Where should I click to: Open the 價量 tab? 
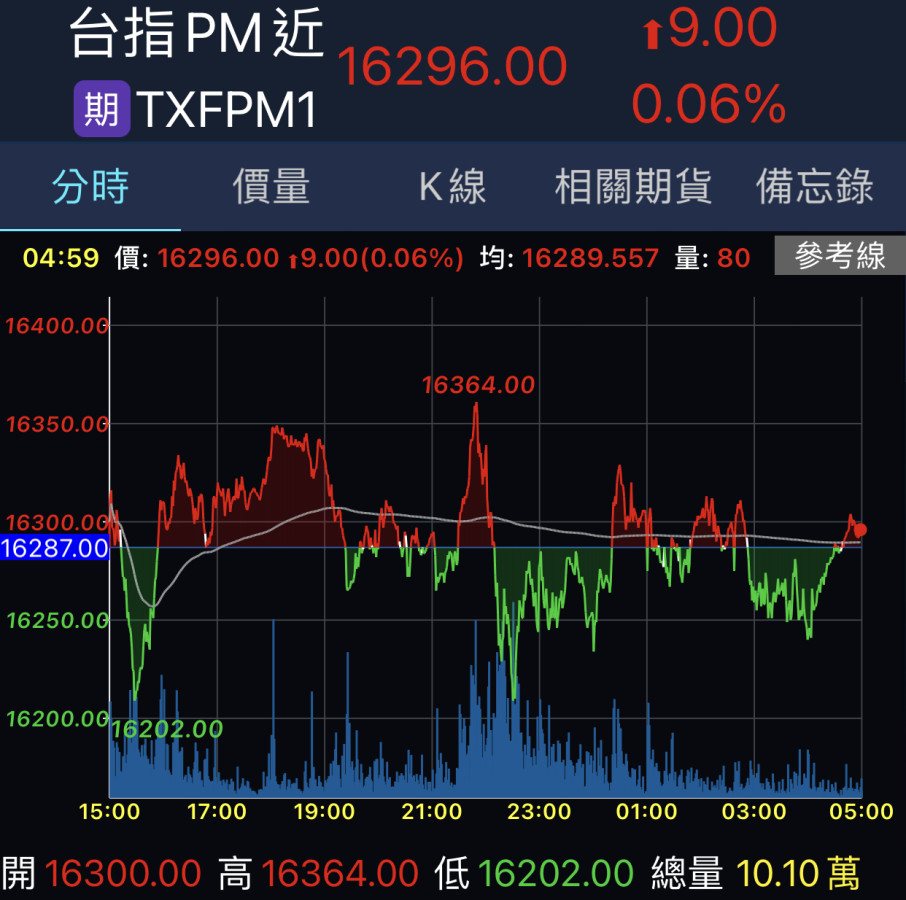[271, 187]
